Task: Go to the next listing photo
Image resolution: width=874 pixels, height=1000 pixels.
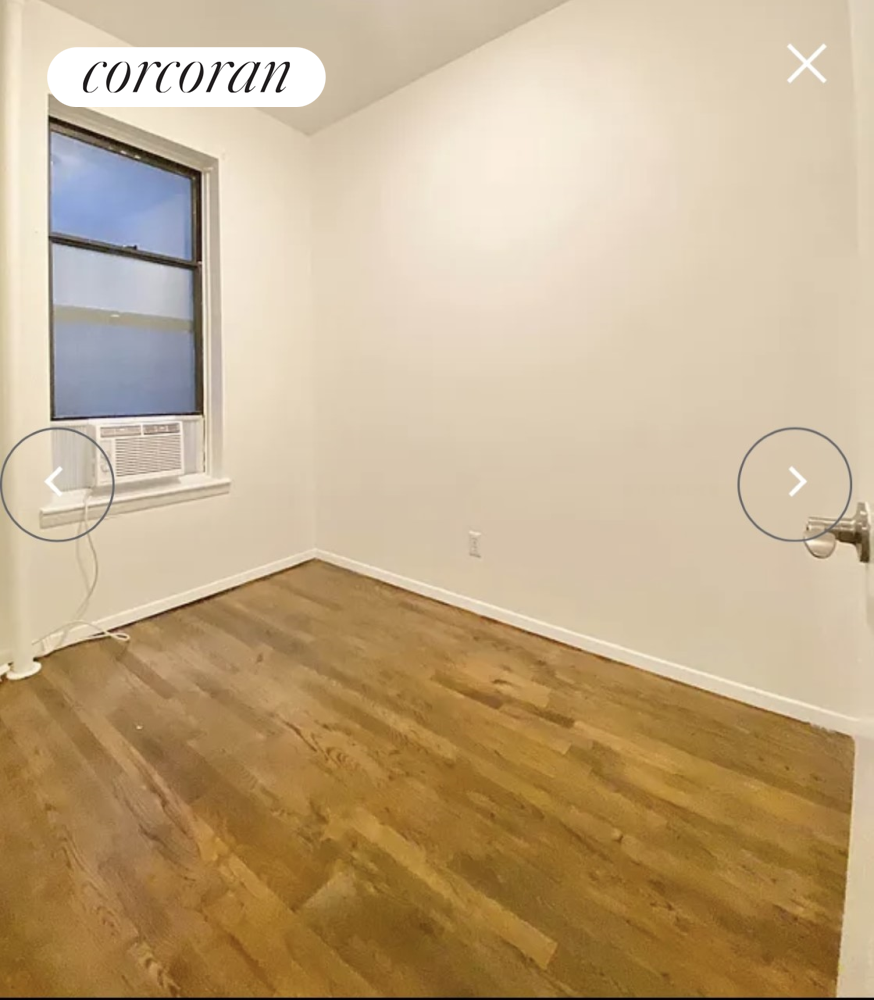Action: [795, 483]
